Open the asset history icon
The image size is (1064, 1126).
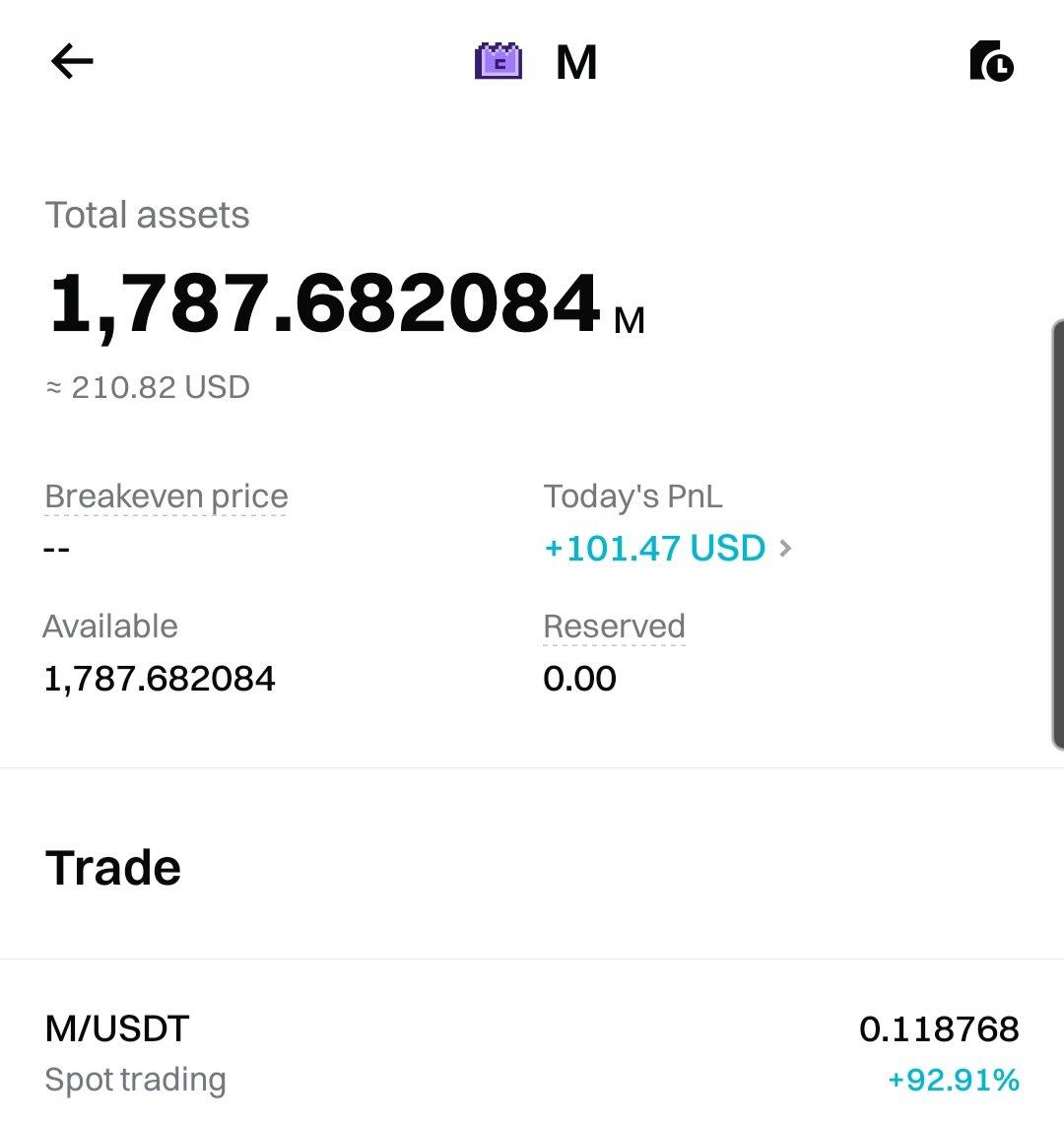(991, 62)
